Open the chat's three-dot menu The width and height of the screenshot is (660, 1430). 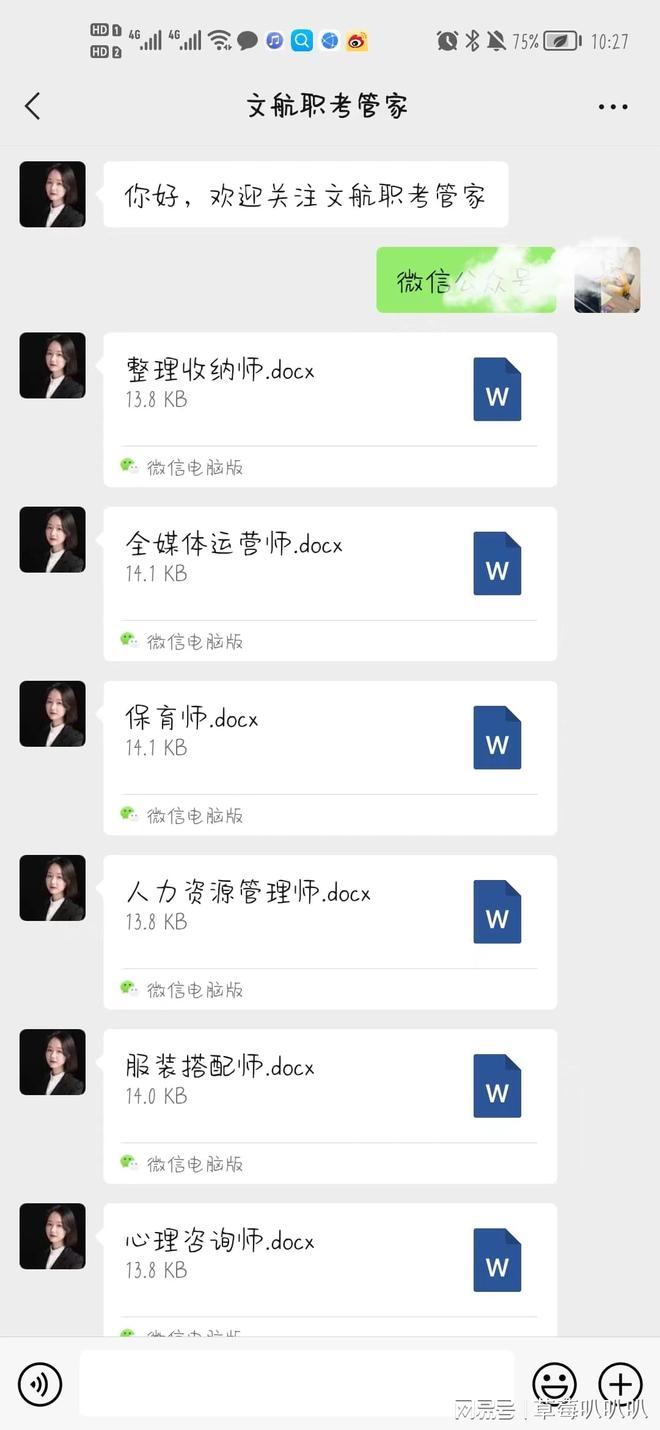612,107
